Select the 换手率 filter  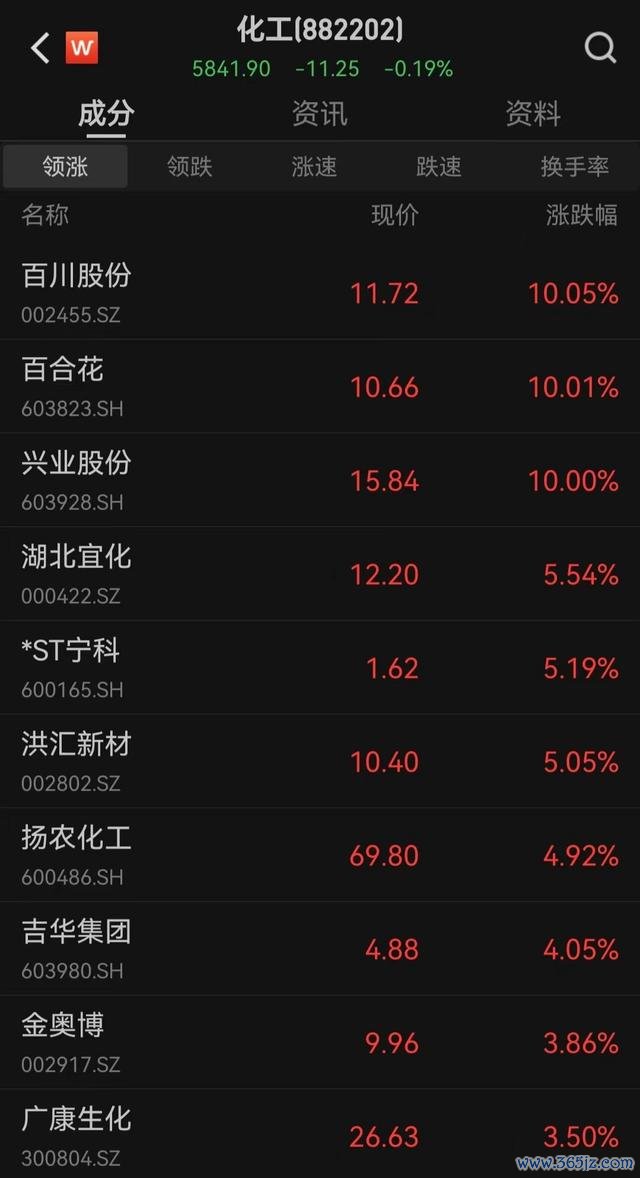click(575, 167)
